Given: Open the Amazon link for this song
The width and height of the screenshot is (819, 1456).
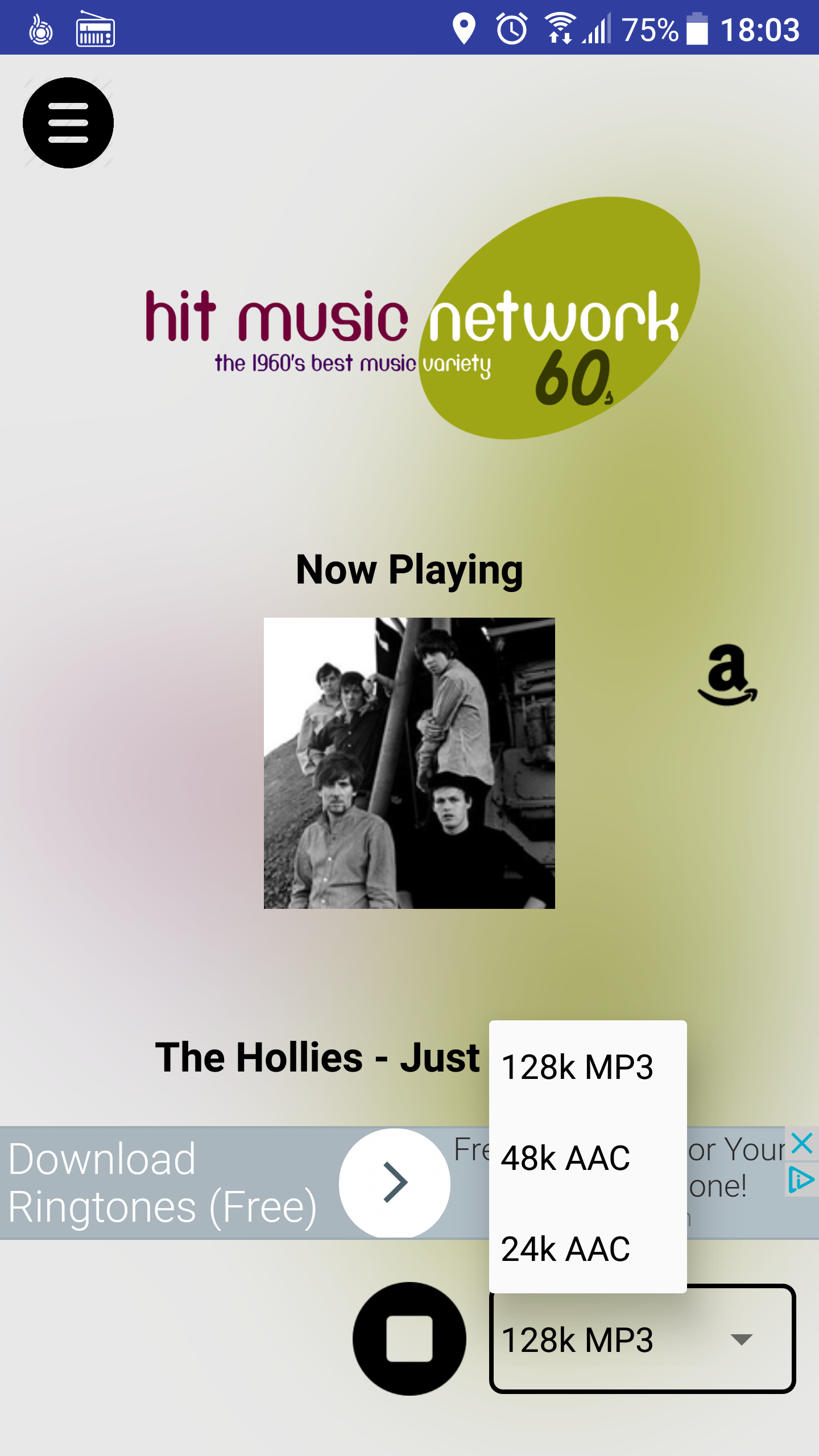Looking at the screenshot, I should 727,675.
